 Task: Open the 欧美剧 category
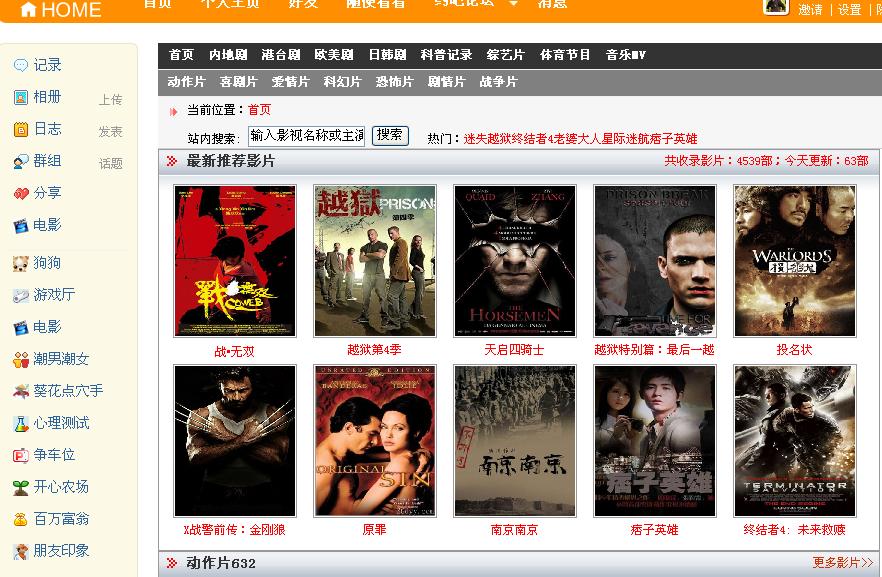tap(333, 55)
